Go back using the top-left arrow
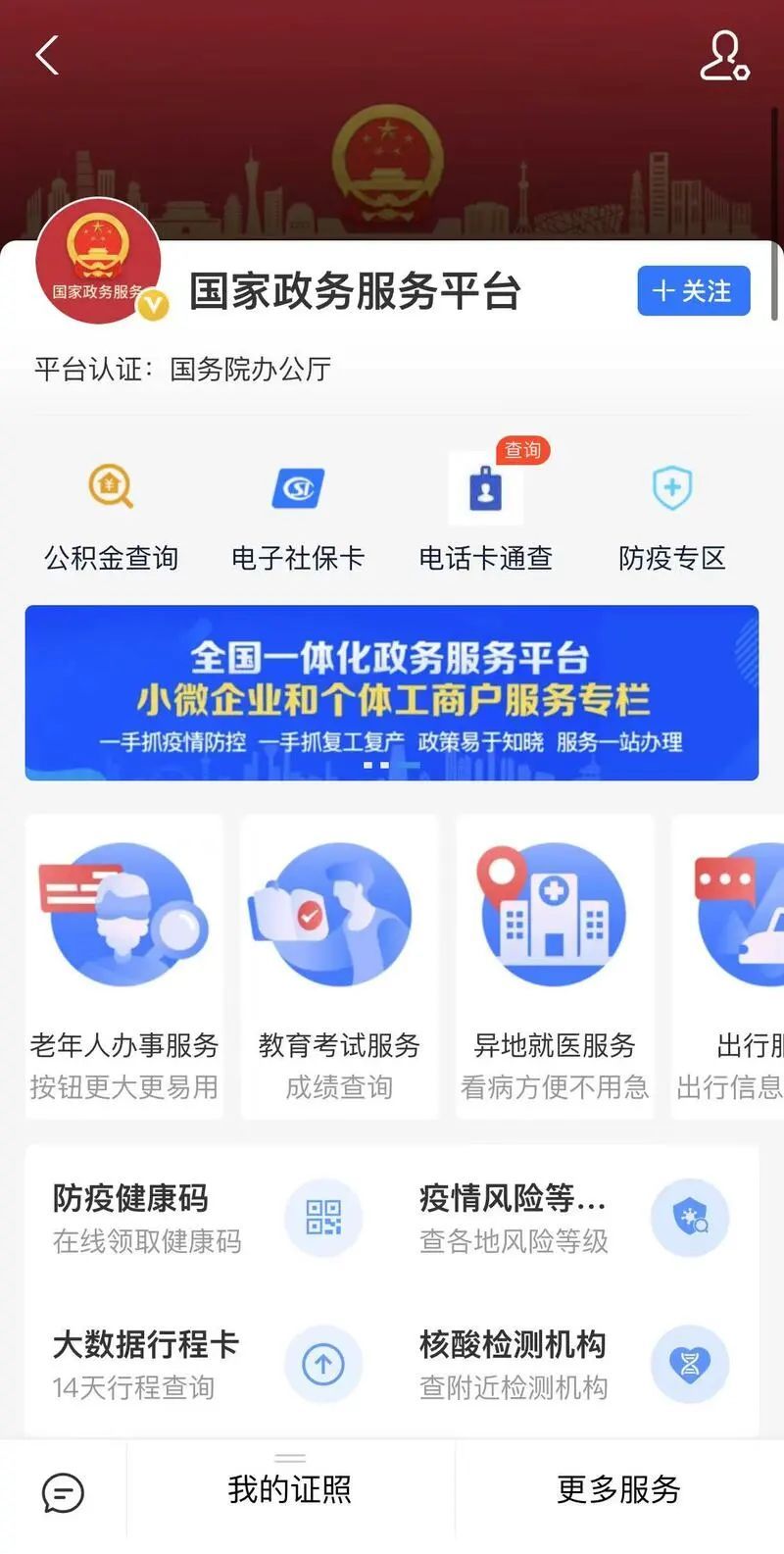Image resolution: width=784 pixels, height=1554 pixels. point(47,55)
